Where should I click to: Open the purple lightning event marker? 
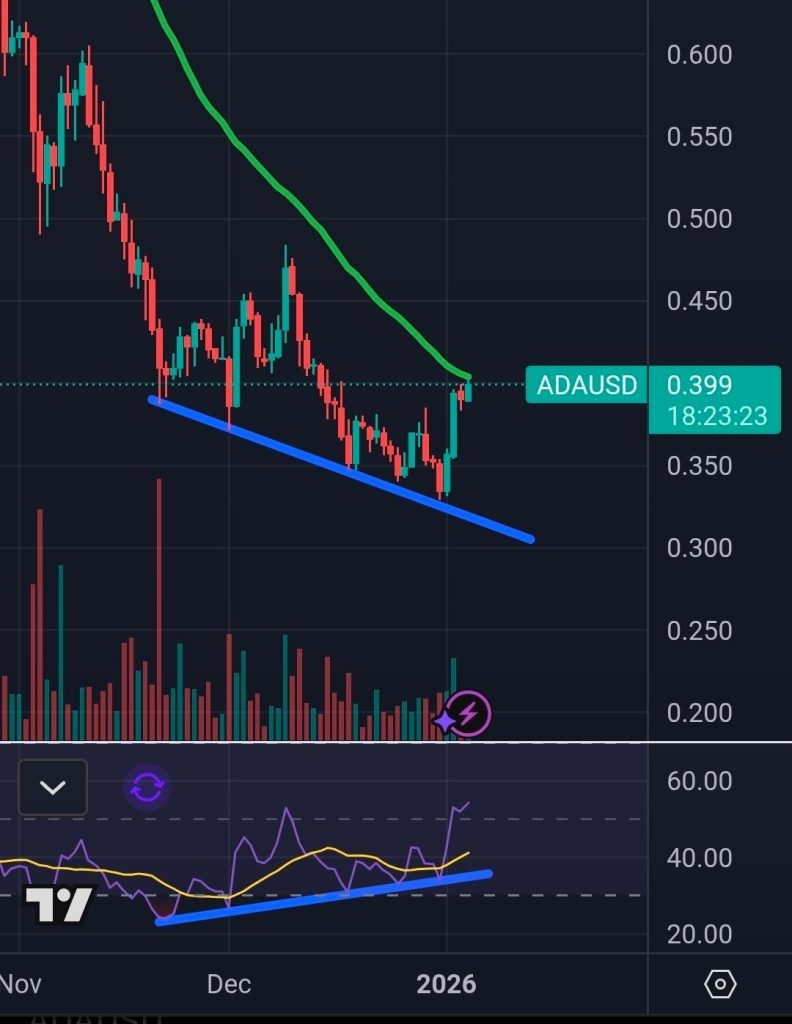click(473, 714)
